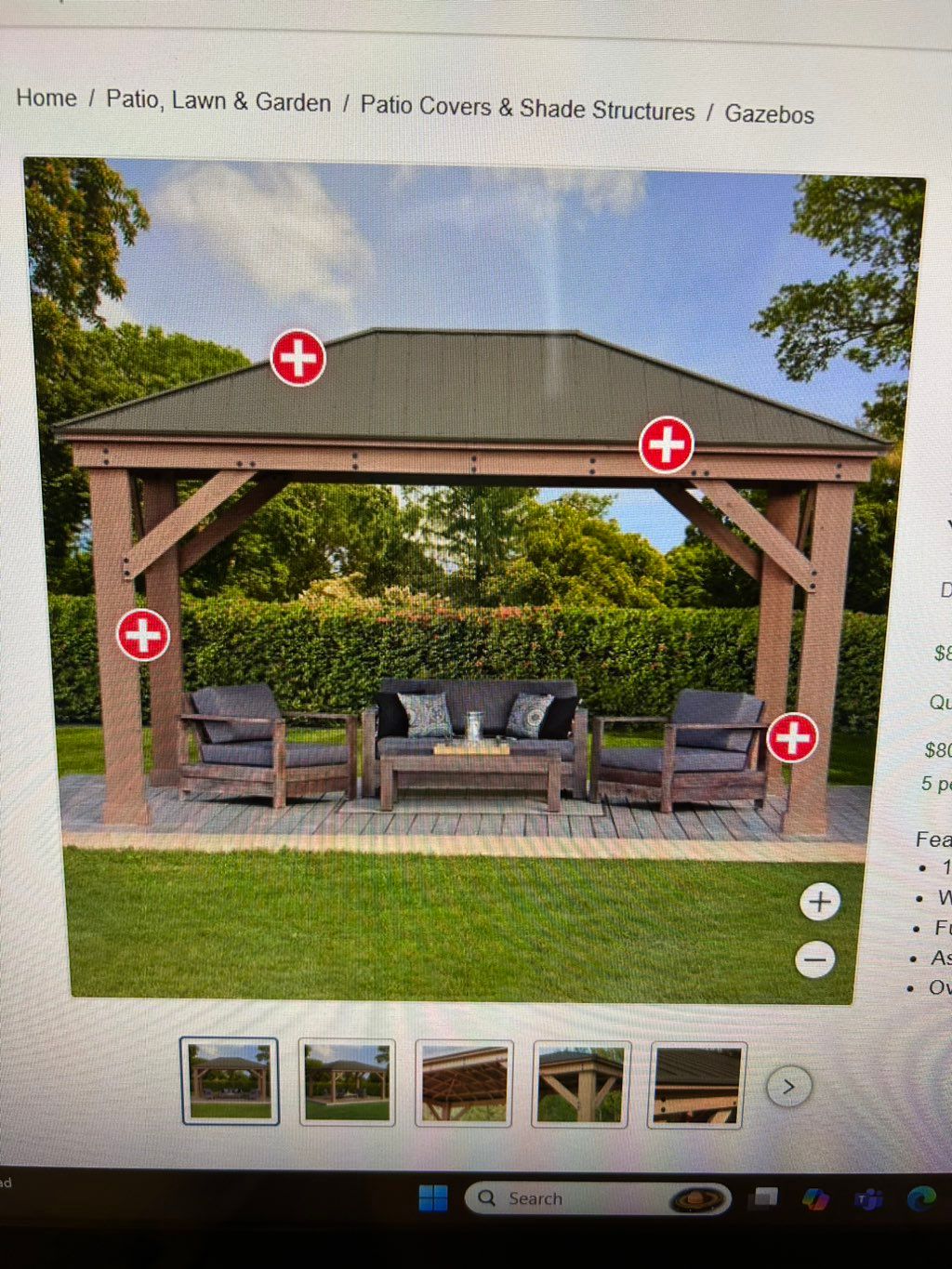Zoom out of the product image
The image size is (952, 1269).
pos(815,959)
